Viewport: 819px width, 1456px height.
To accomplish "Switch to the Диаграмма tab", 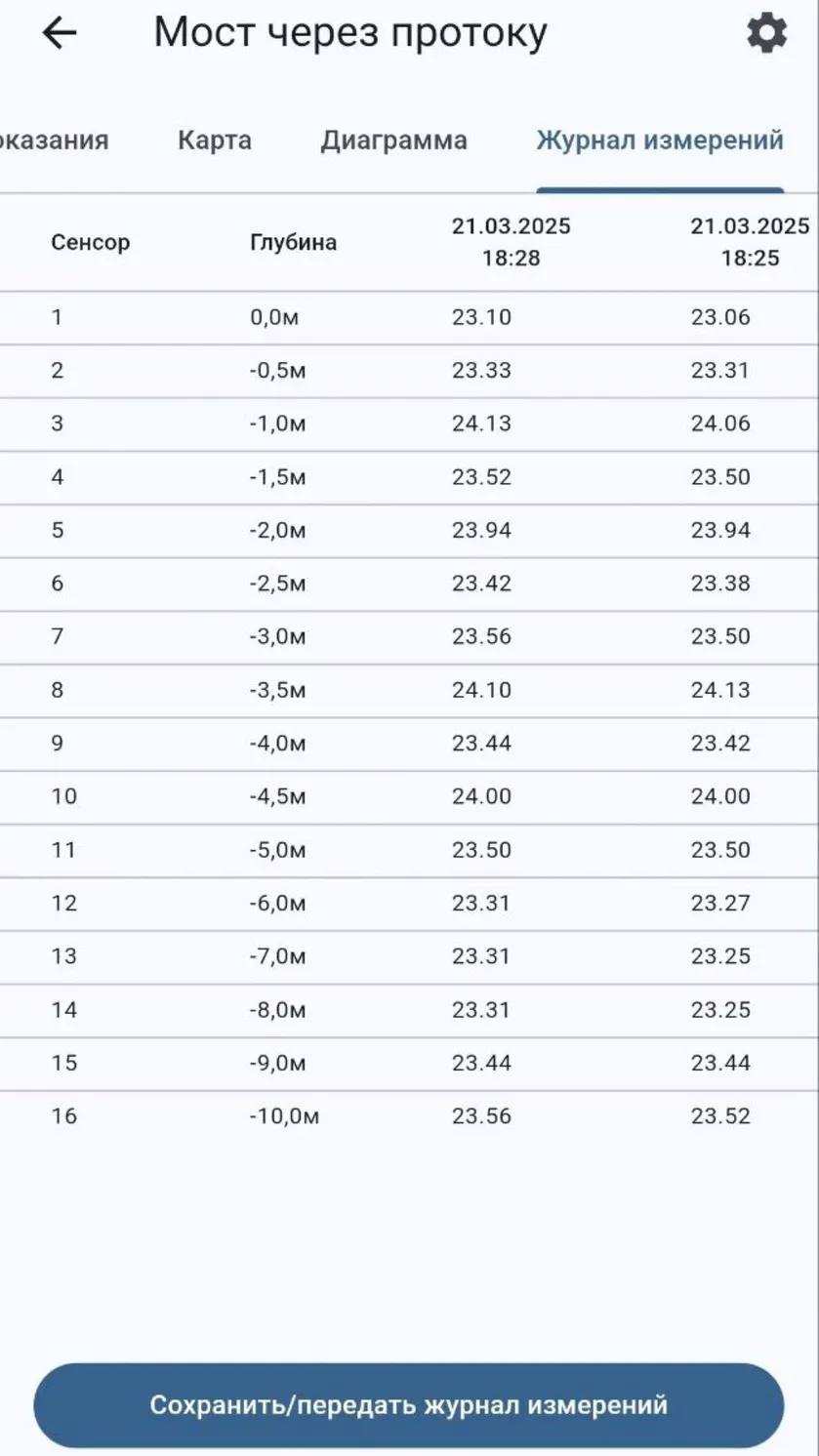I will pyautogui.click(x=394, y=141).
